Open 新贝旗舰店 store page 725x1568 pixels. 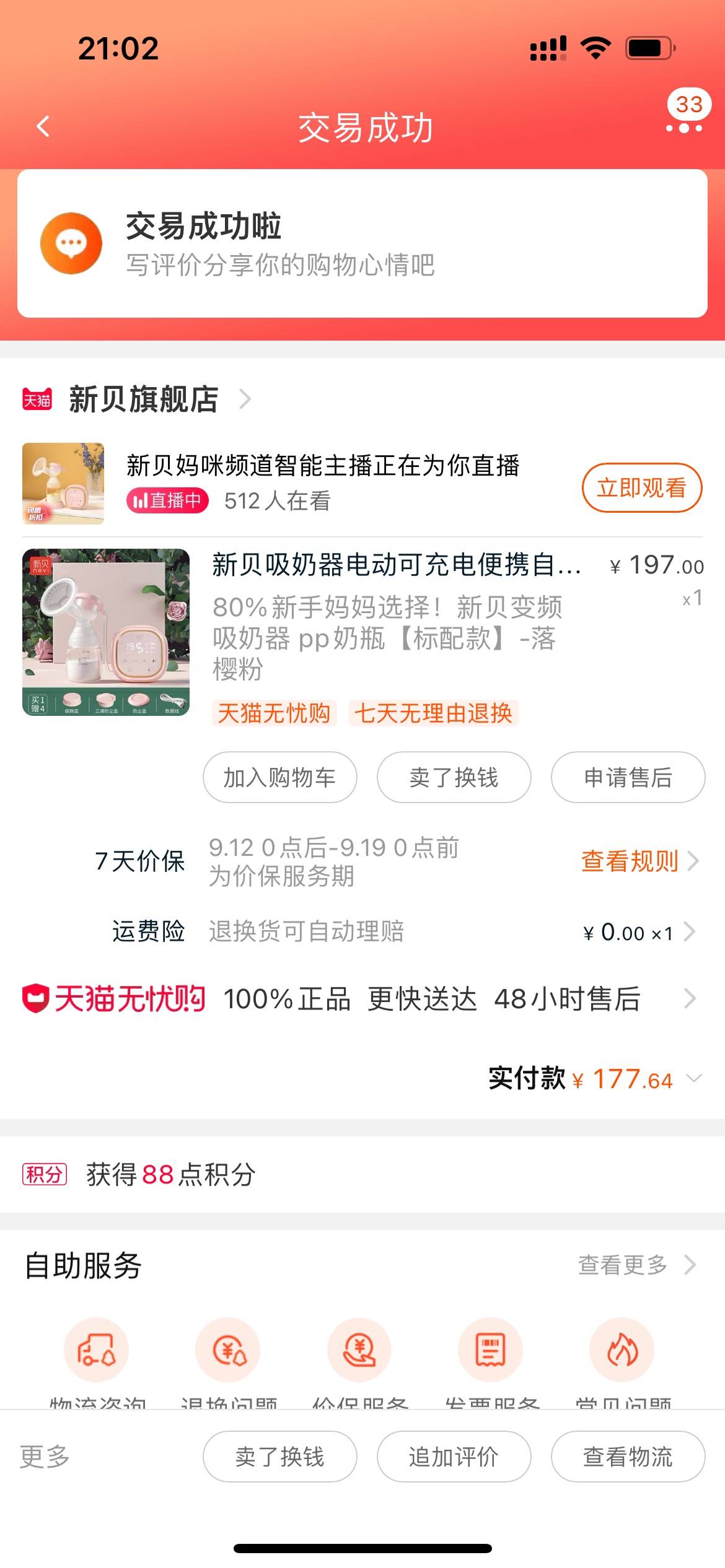click(144, 399)
